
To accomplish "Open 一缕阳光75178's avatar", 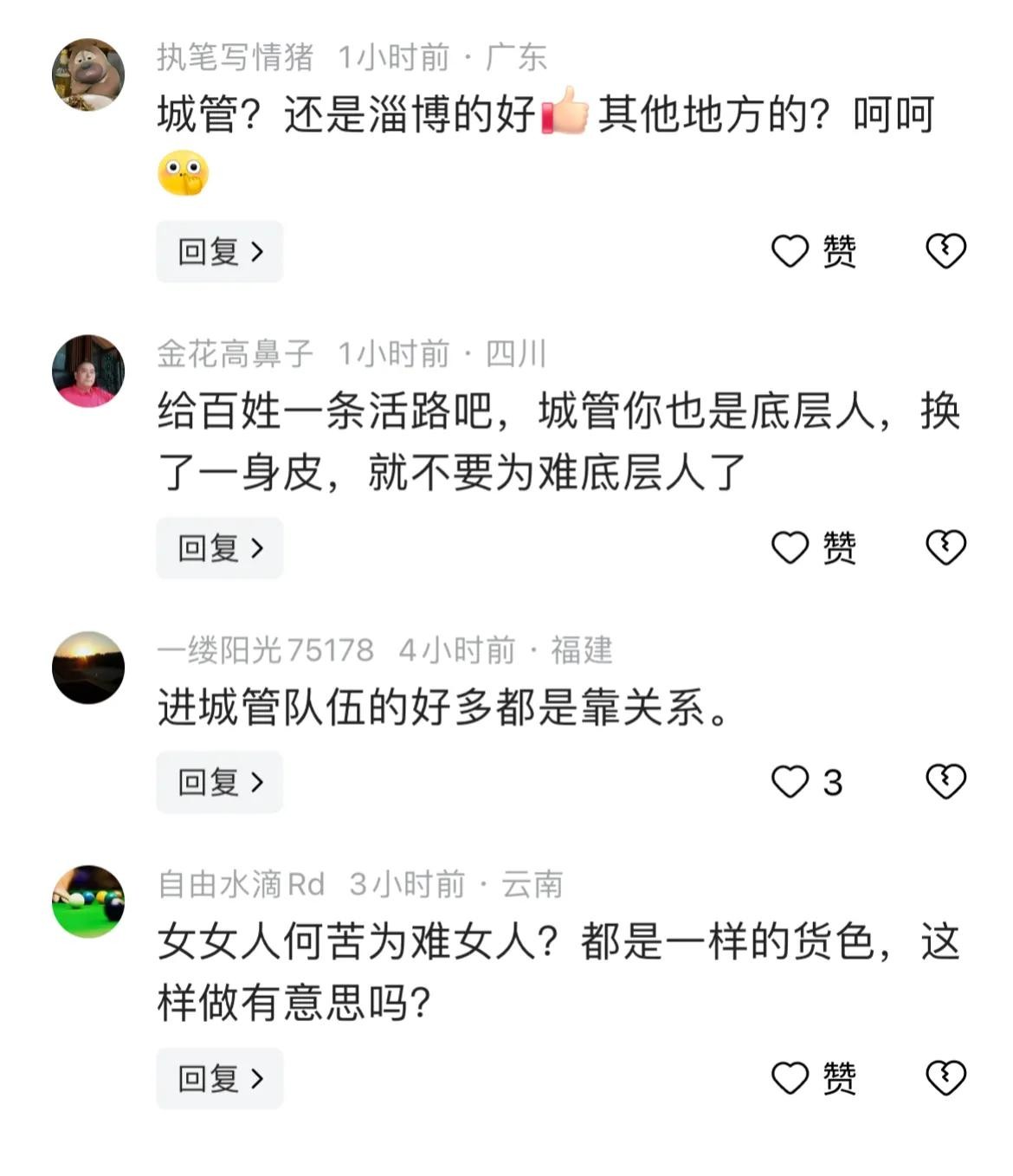I will [x=88, y=668].
